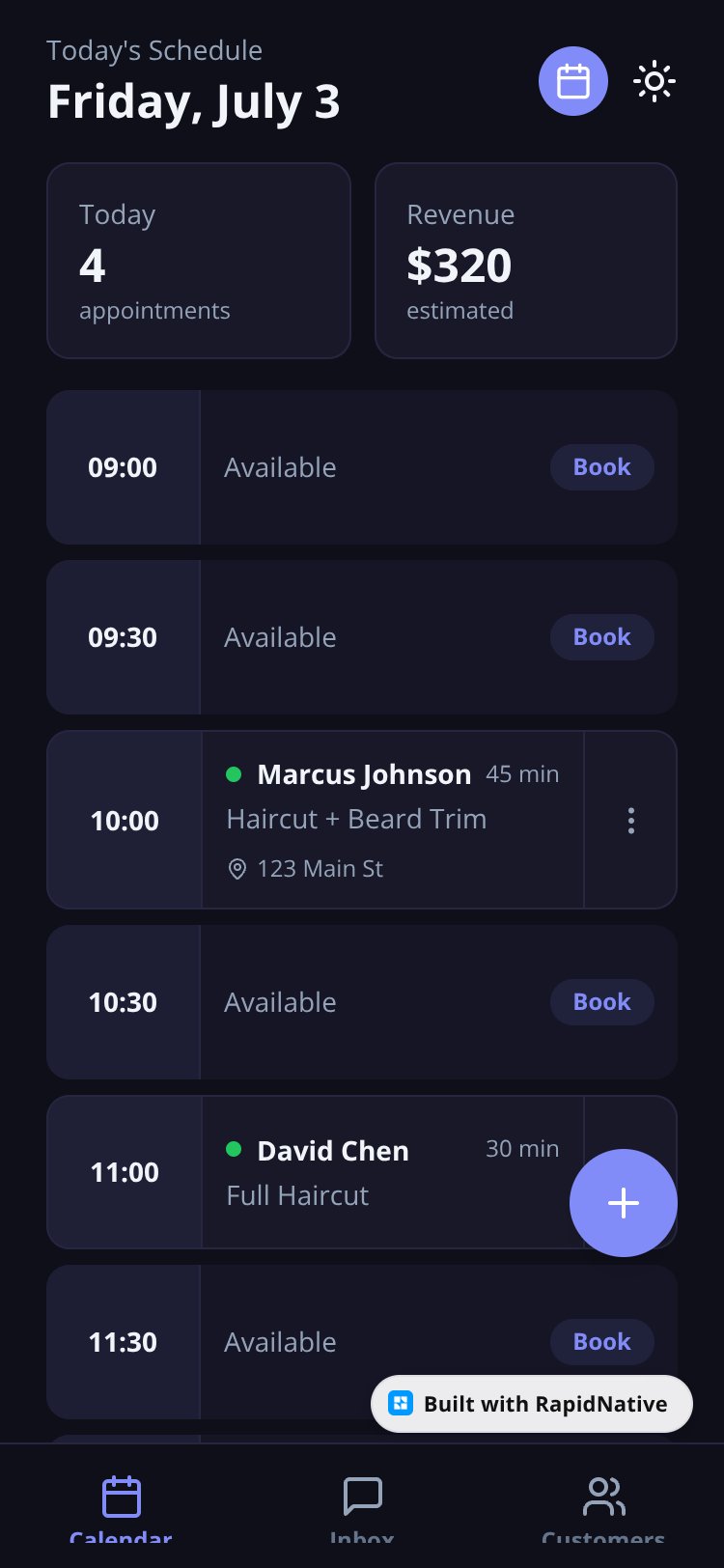Tap the Built with RapidNative badge
Screen dimensions: 724x1568
pos(532,1404)
